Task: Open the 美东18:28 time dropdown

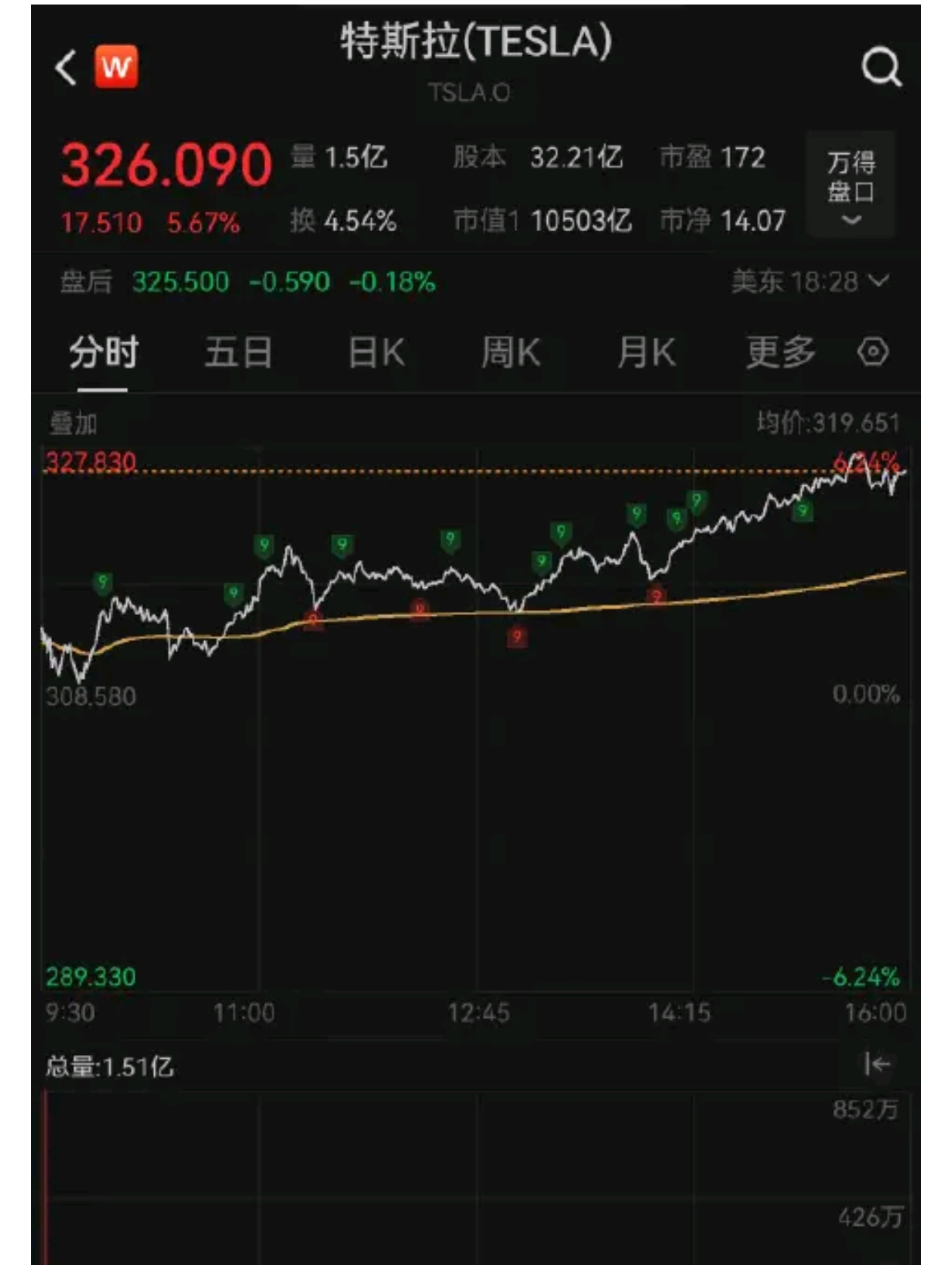Action: point(803,281)
